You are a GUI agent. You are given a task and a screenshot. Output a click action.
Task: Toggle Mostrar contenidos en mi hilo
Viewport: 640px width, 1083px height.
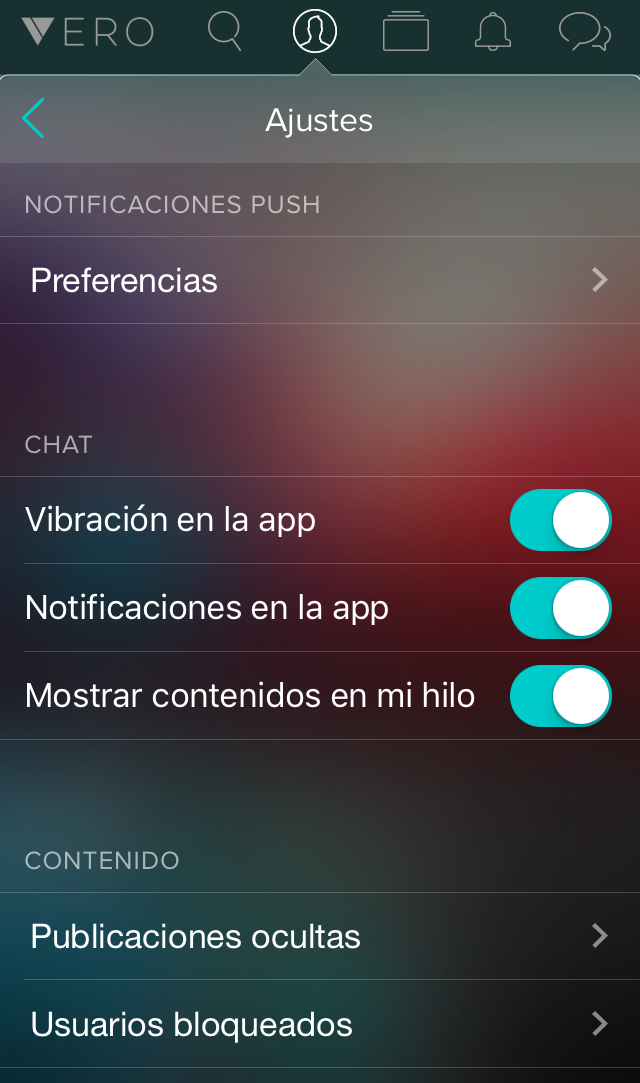(x=560, y=696)
